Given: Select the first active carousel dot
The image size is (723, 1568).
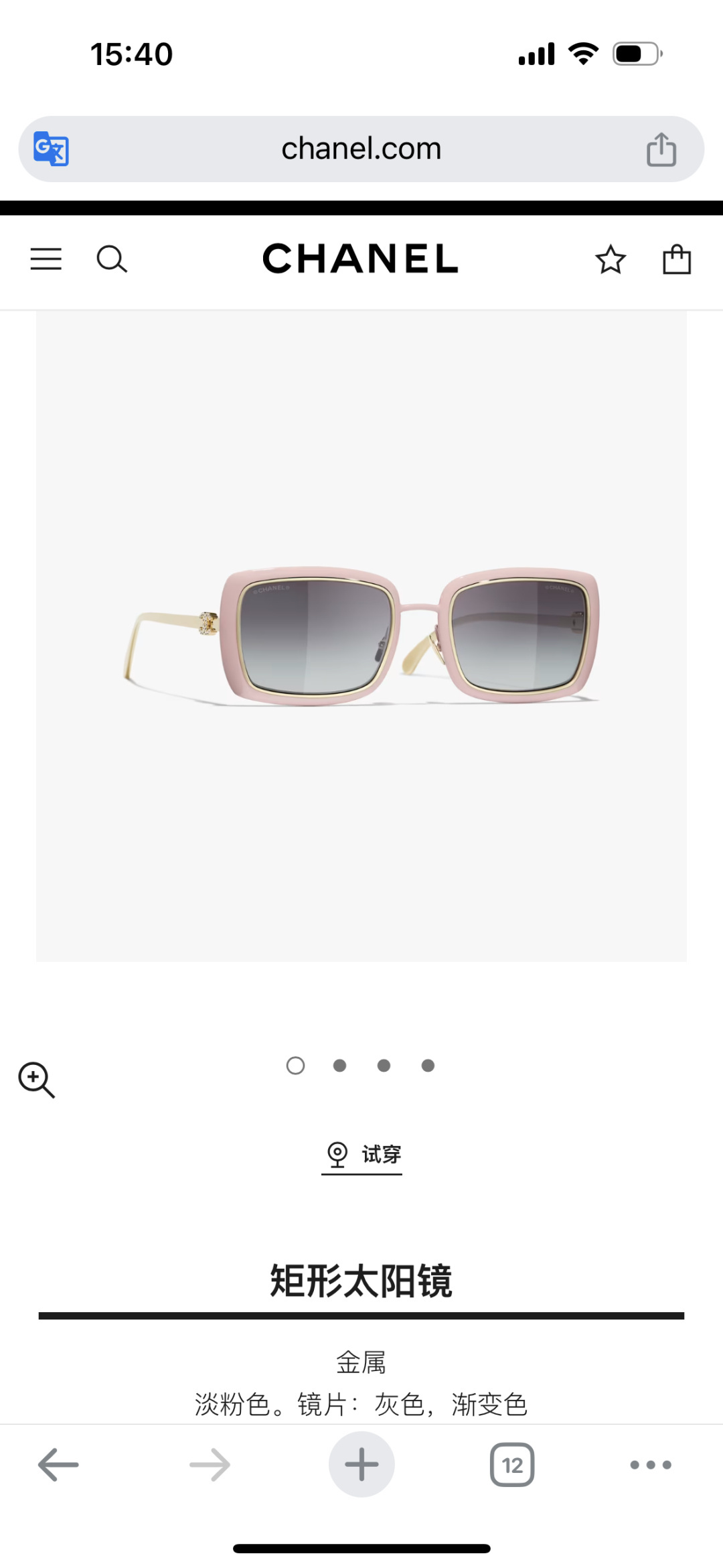Looking at the screenshot, I should click(295, 1065).
